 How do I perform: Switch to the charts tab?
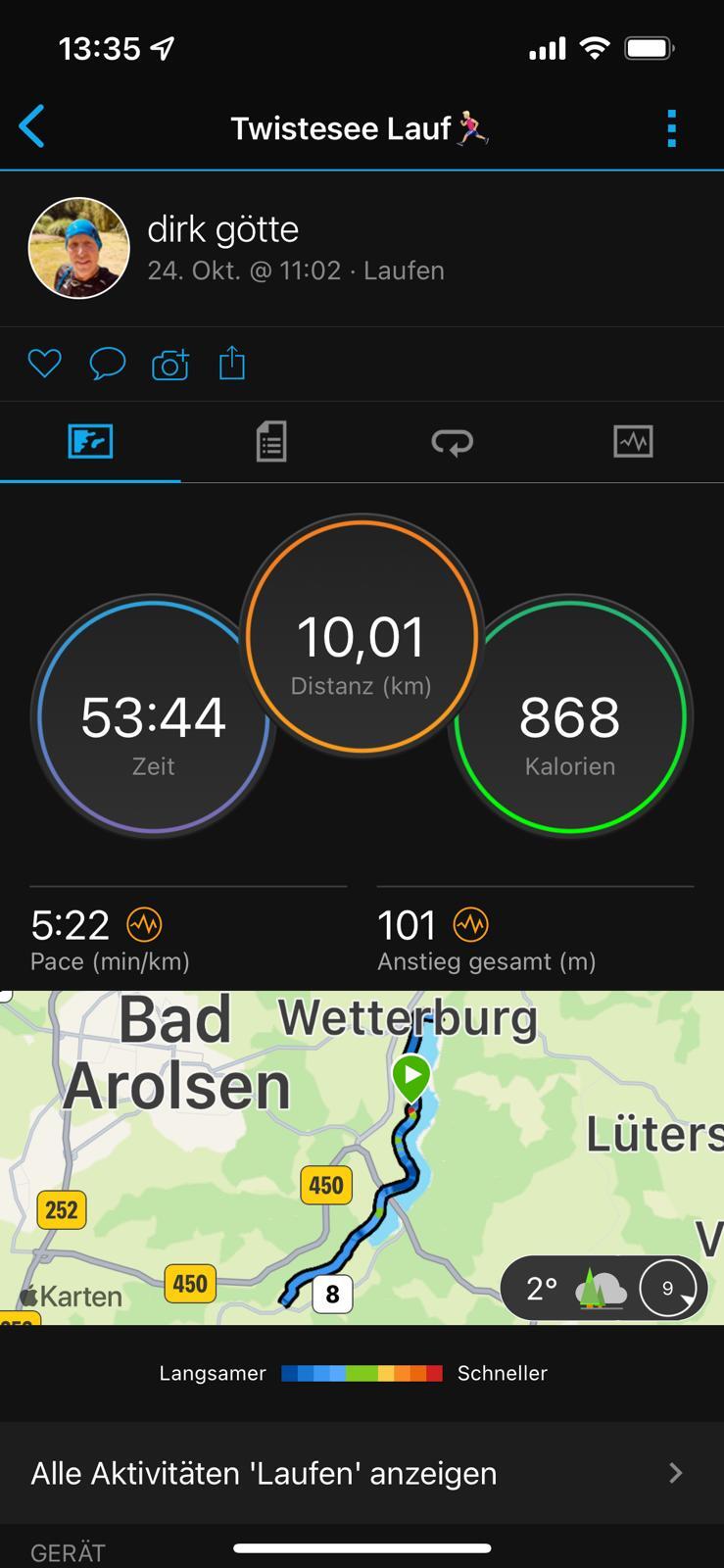tap(633, 442)
